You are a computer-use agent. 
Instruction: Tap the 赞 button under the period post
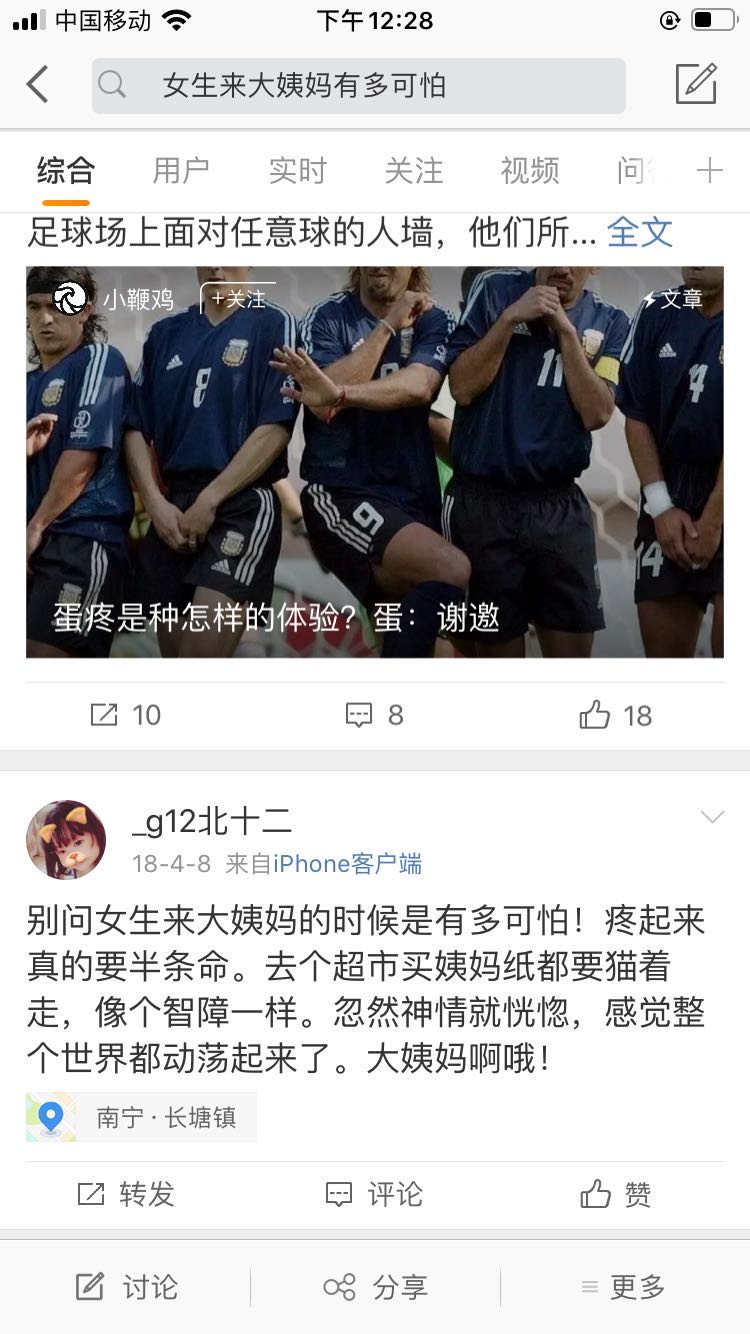617,1193
